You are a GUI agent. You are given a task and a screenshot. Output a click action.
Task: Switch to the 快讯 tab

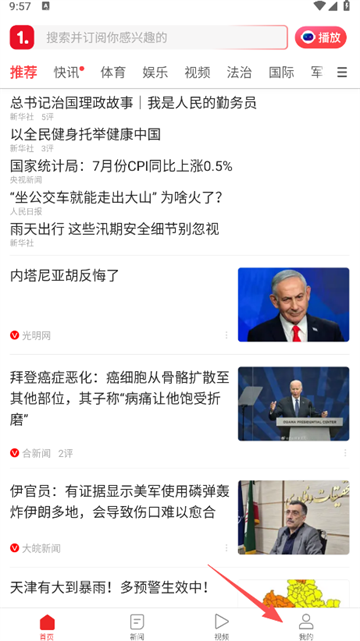pyautogui.click(x=69, y=73)
